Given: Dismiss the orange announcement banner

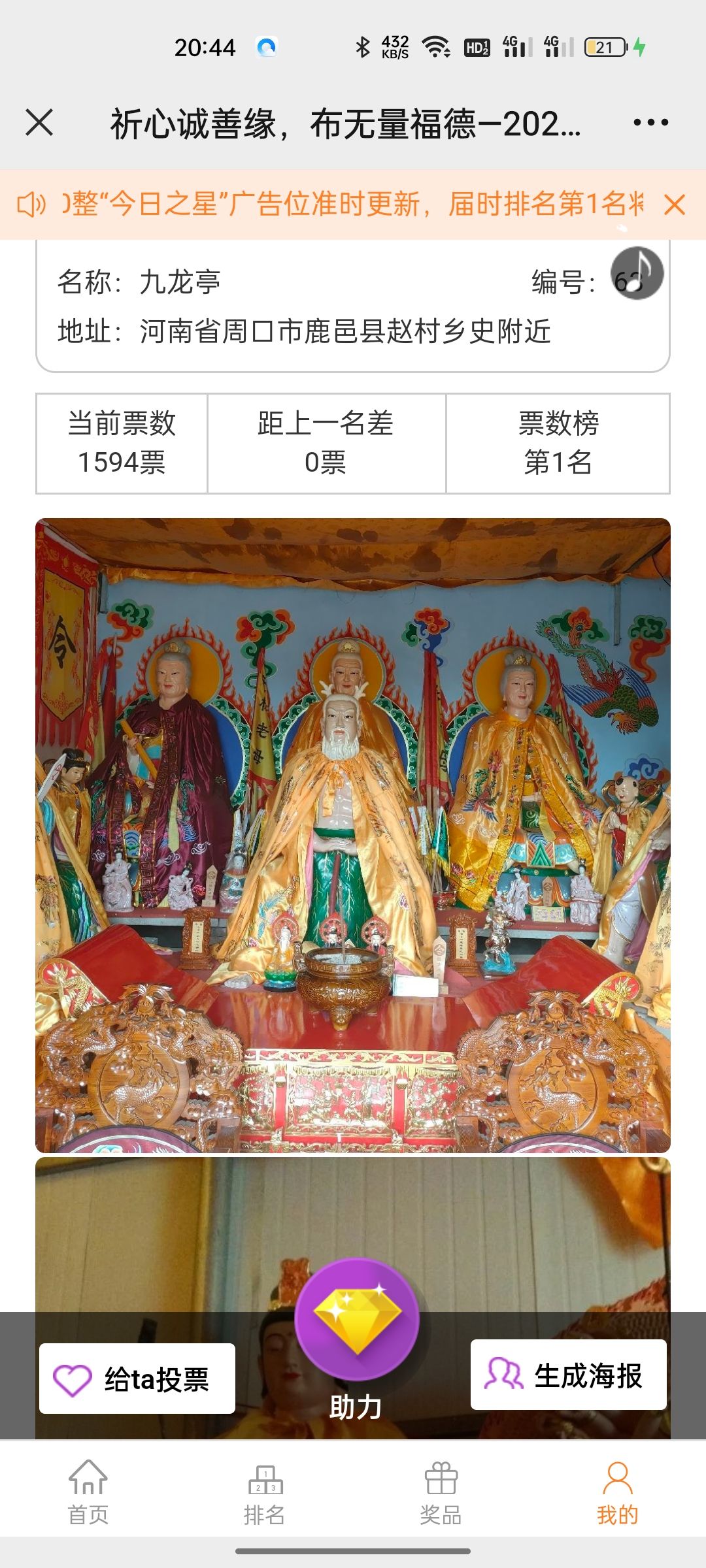Looking at the screenshot, I should 674,204.
